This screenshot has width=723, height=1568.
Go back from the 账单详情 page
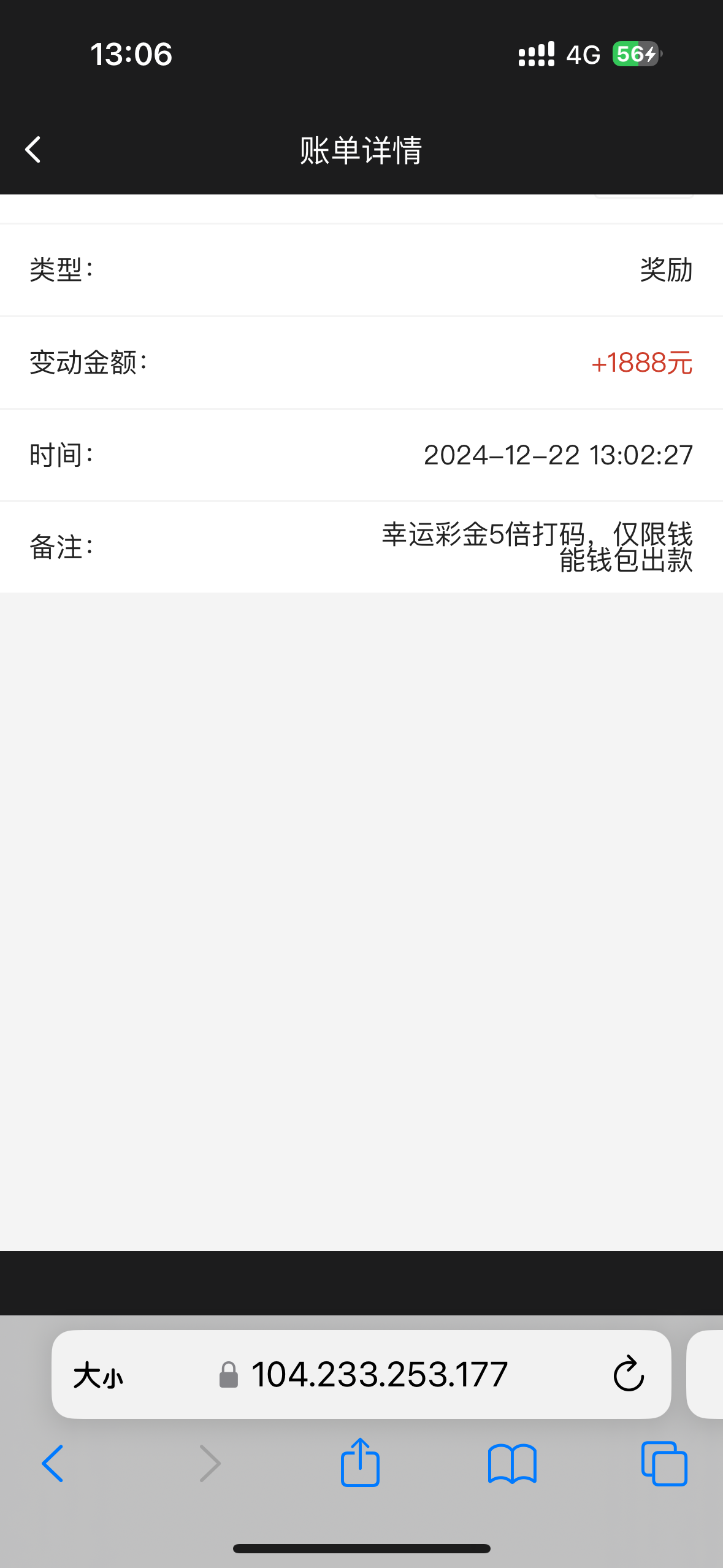pyautogui.click(x=33, y=150)
